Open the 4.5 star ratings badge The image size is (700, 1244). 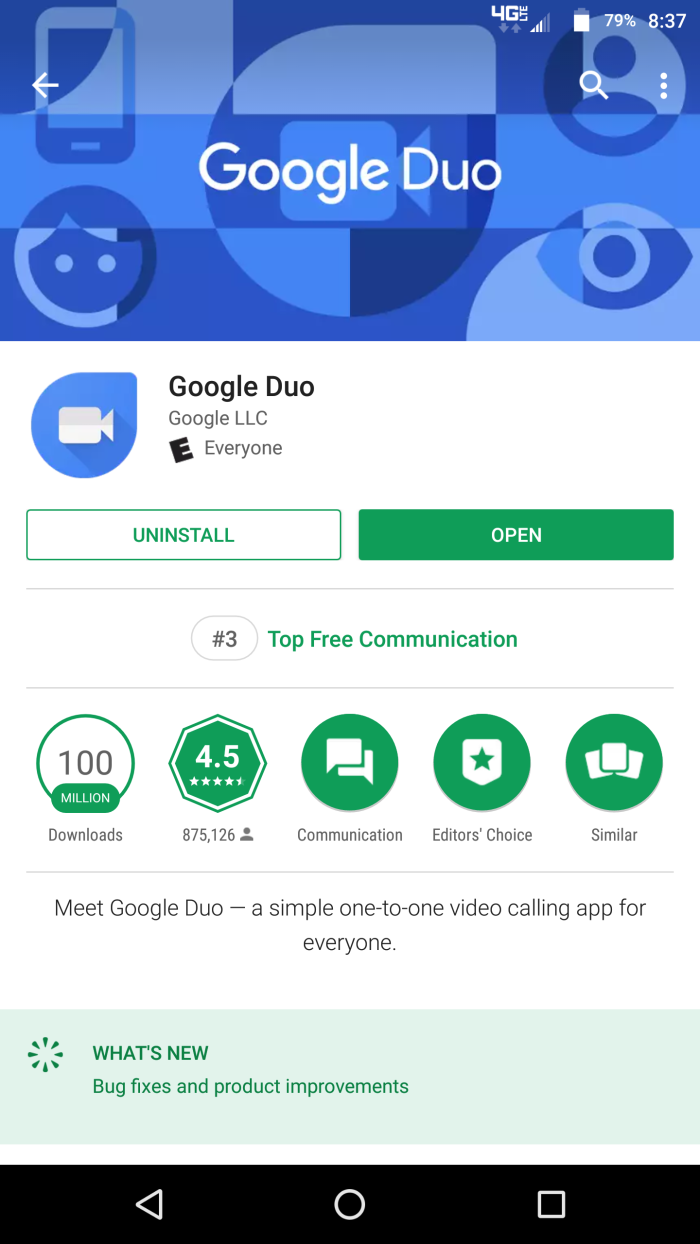point(217,764)
